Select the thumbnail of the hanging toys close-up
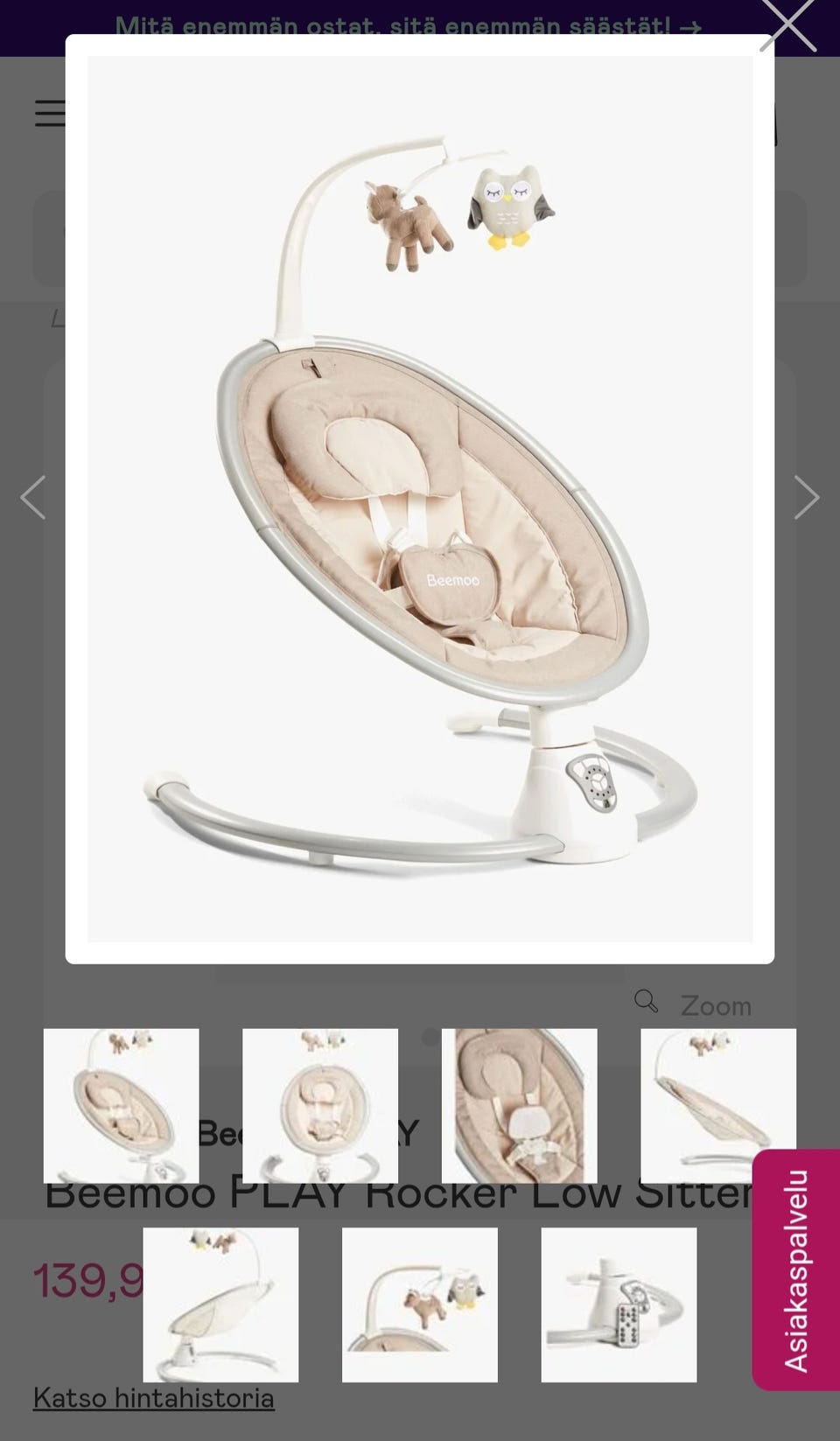Viewport: 840px width, 1441px height. pyautogui.click(x=419, y=1305)
